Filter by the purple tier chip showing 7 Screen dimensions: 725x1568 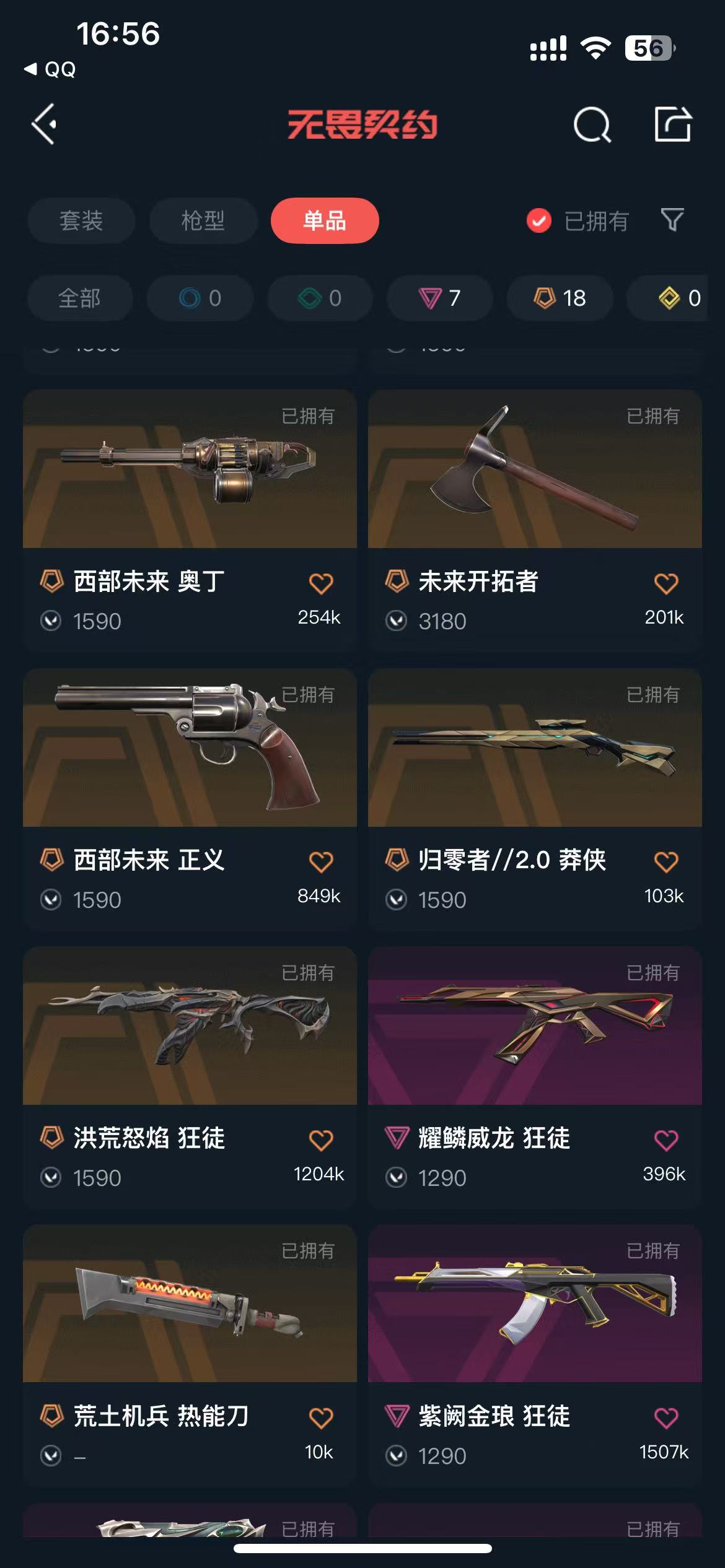[x=440, y=298]
